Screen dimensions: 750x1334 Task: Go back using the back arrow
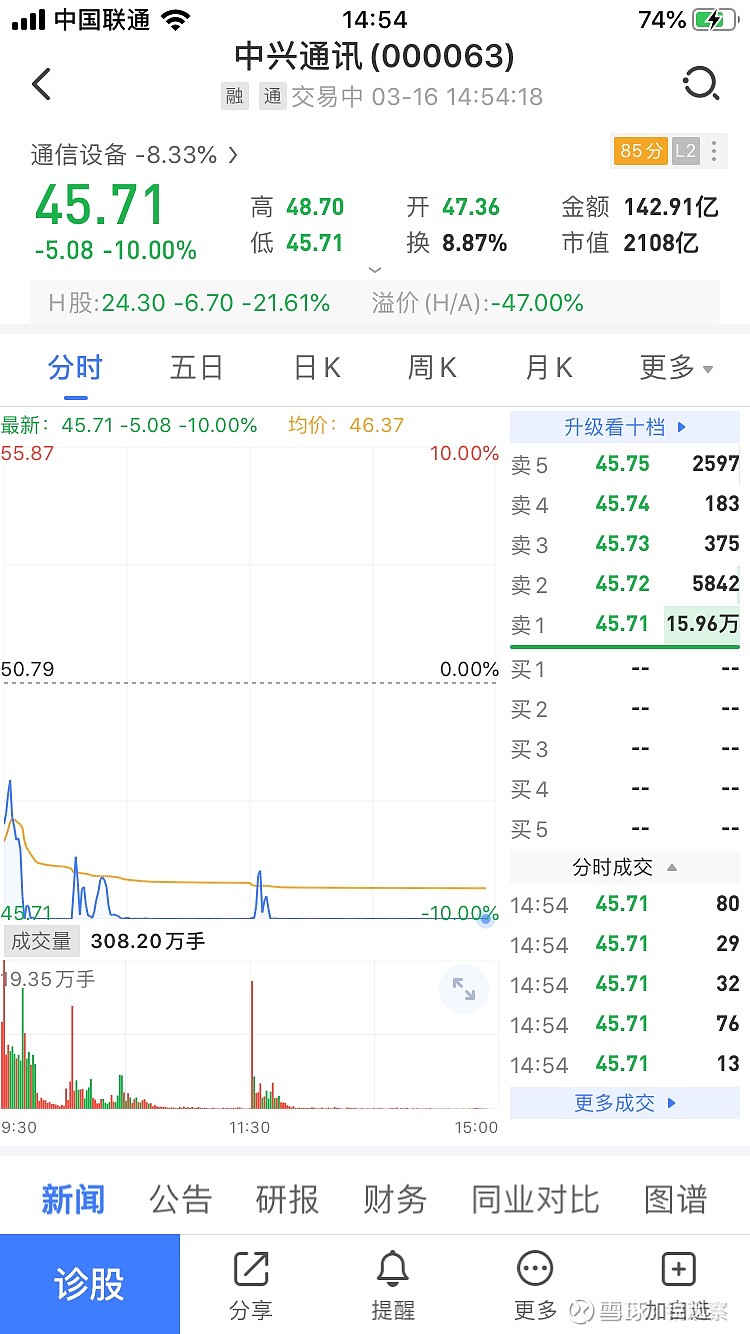click(x=41, y=84)
